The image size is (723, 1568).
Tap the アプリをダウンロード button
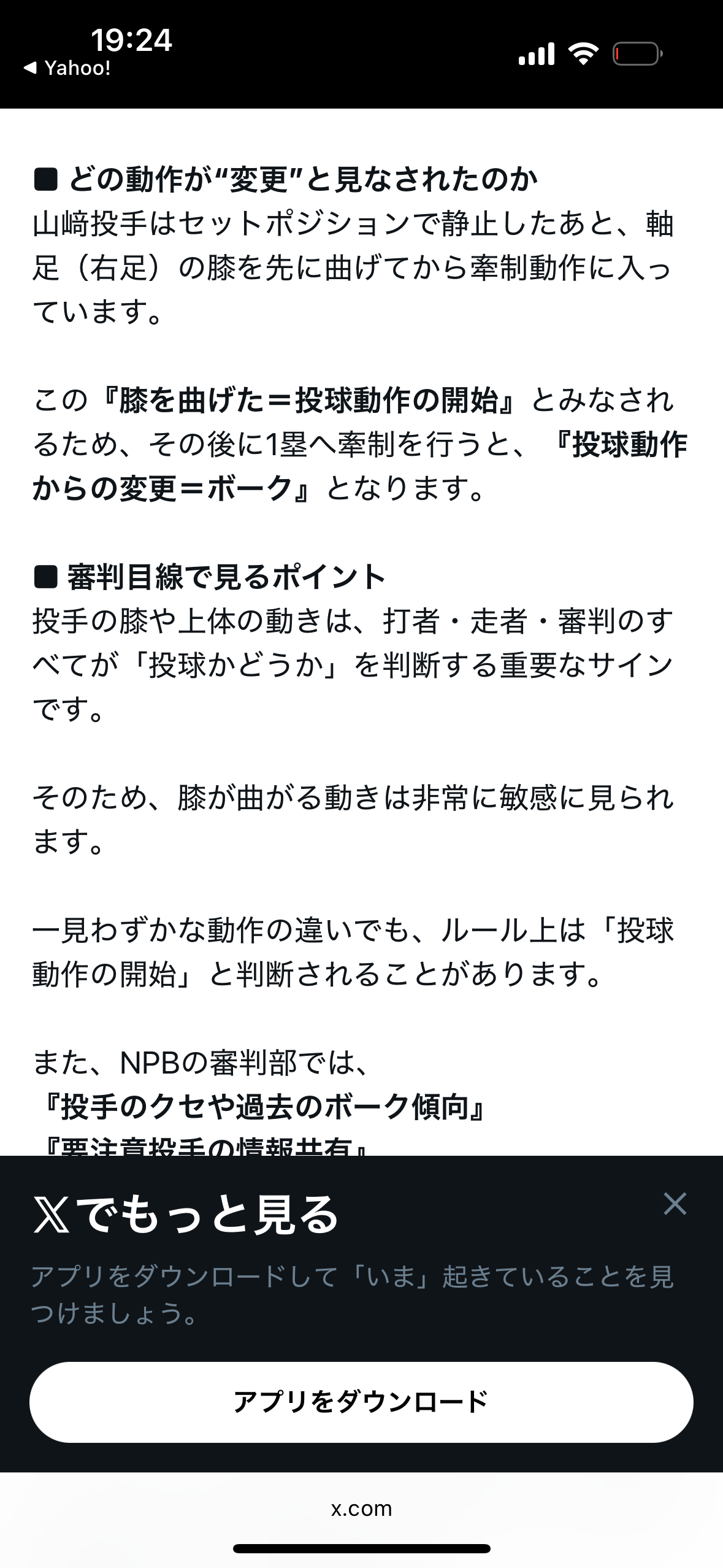361,1402
